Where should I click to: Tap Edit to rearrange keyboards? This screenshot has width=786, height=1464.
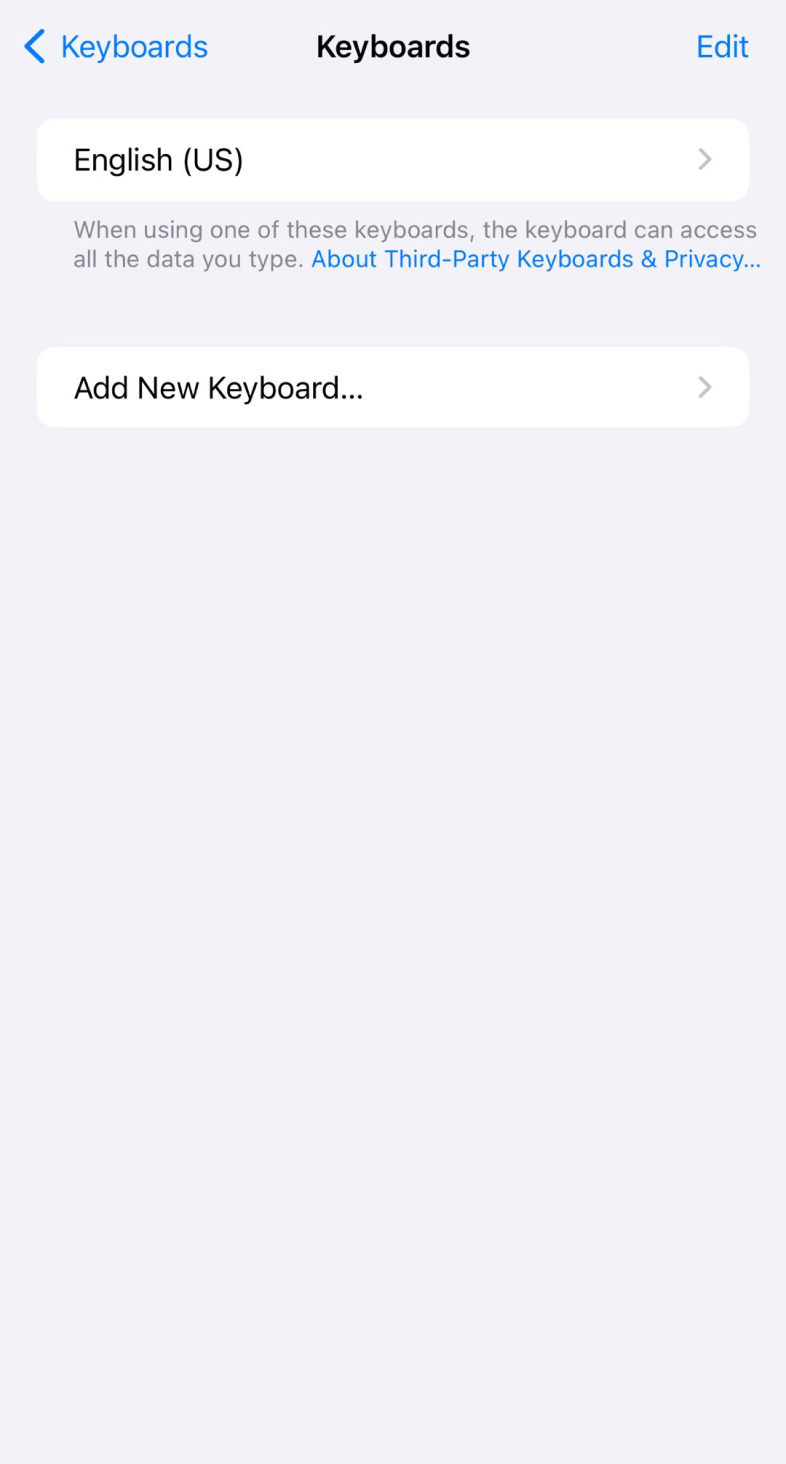[722, 47]
